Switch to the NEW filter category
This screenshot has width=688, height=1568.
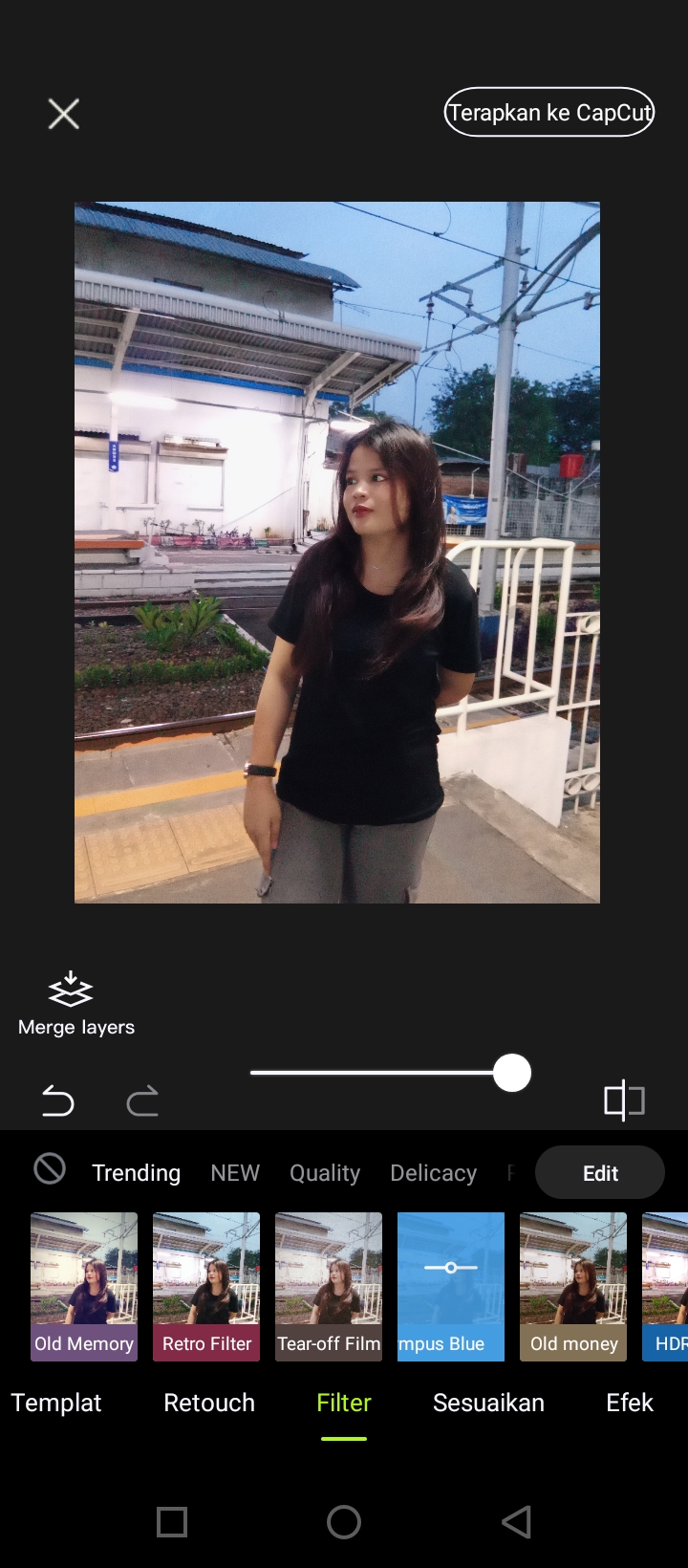pos(235,1173)
